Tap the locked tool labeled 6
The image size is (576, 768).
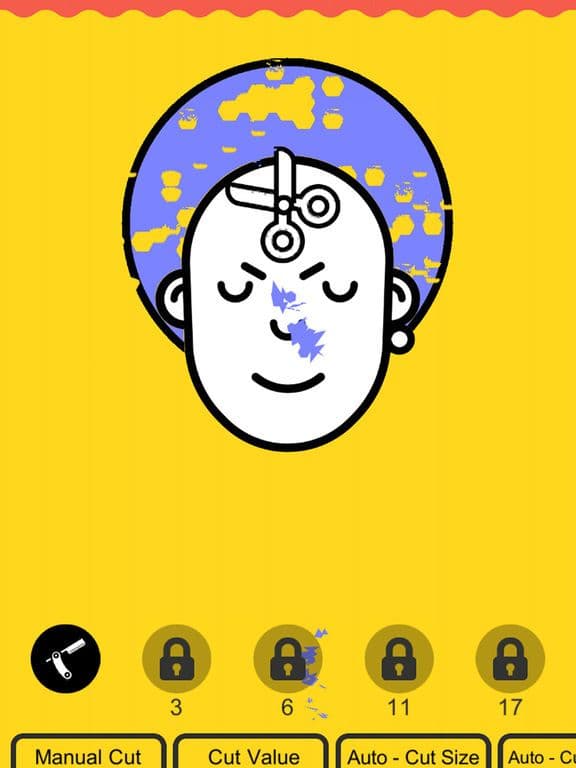tap(288, 658)
